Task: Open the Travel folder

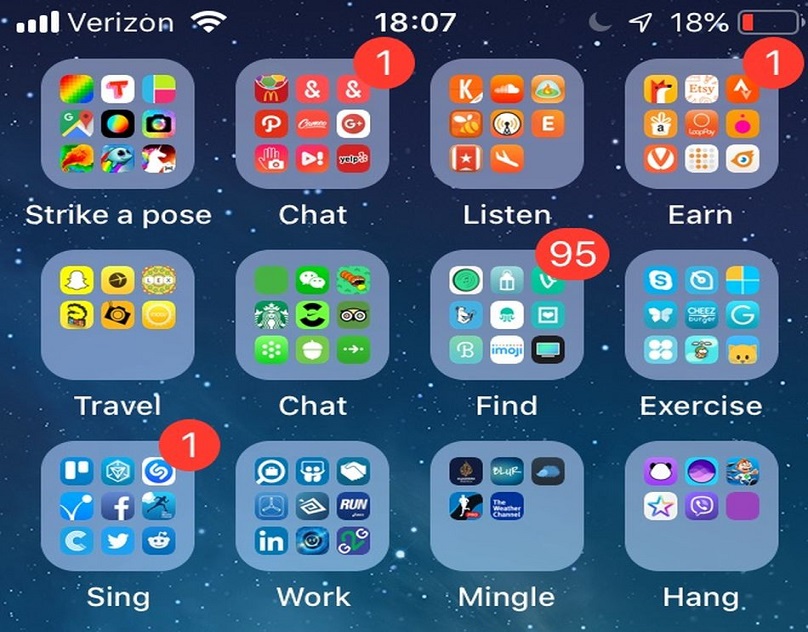Action: click(x=118, y=314)
